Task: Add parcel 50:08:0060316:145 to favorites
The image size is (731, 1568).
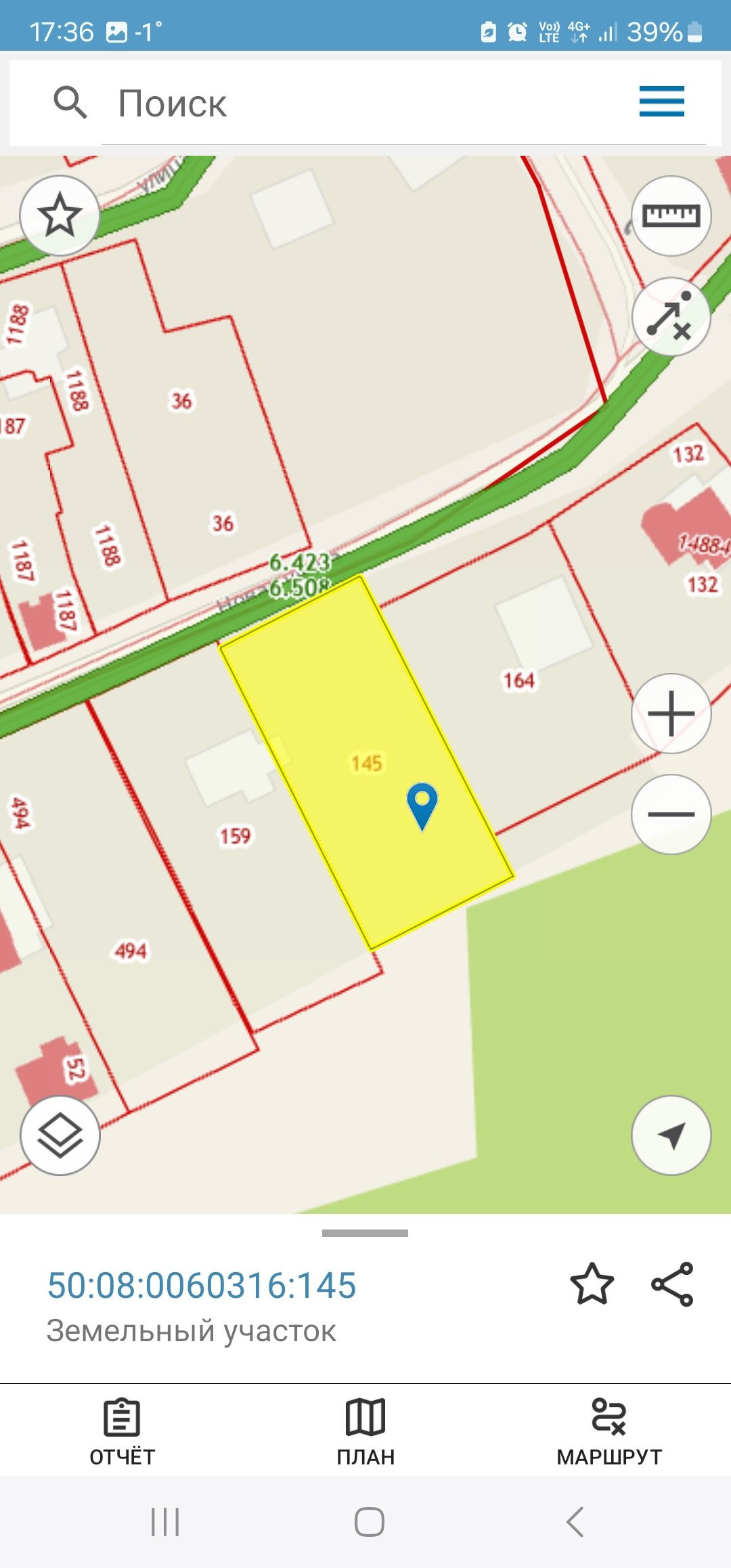Action: (x=592, y=1284)
